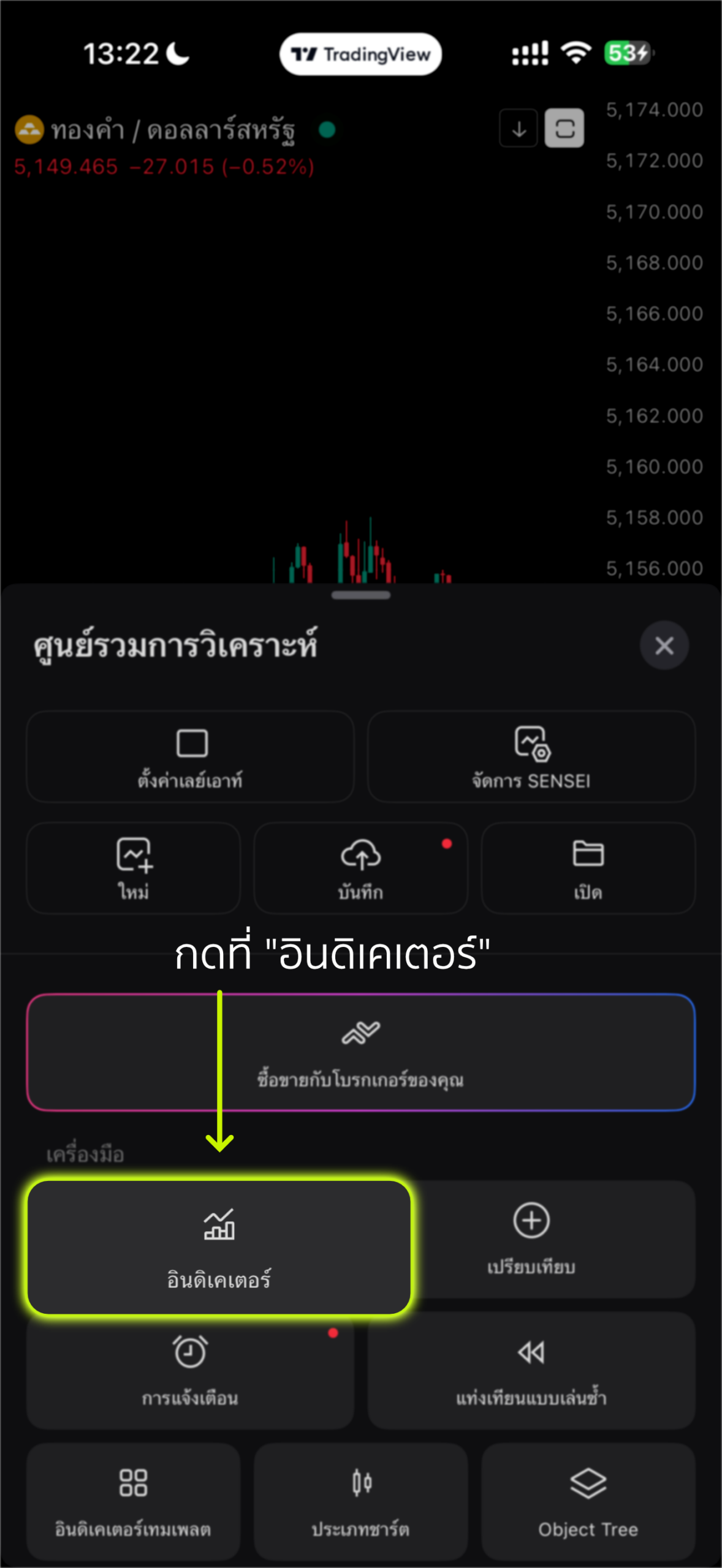The height and width of the screenshot is (1568, 722).
Task: Save the chart with บันทึก
Action: point(360,868)
